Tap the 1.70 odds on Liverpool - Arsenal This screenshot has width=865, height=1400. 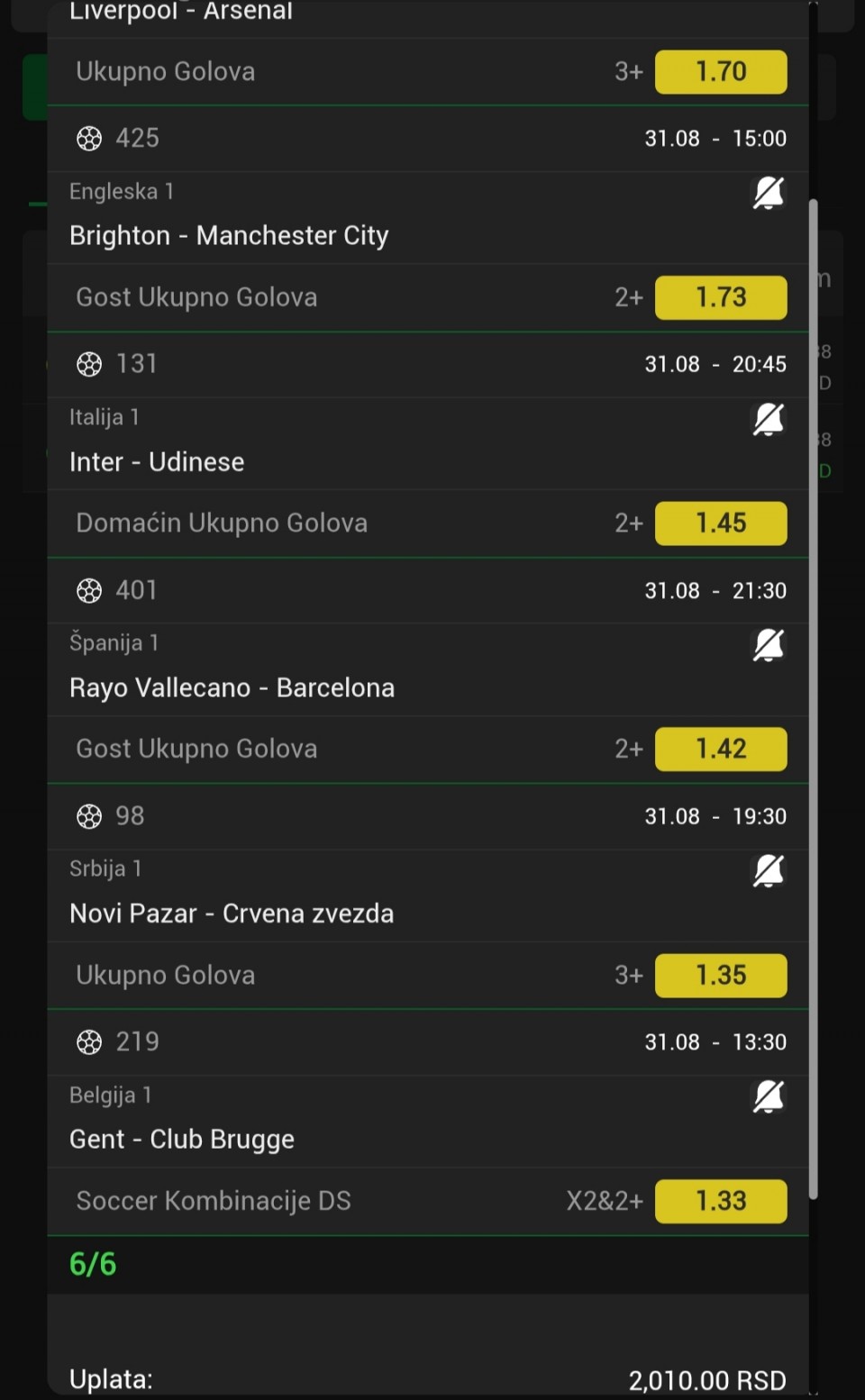pos(721,72)
